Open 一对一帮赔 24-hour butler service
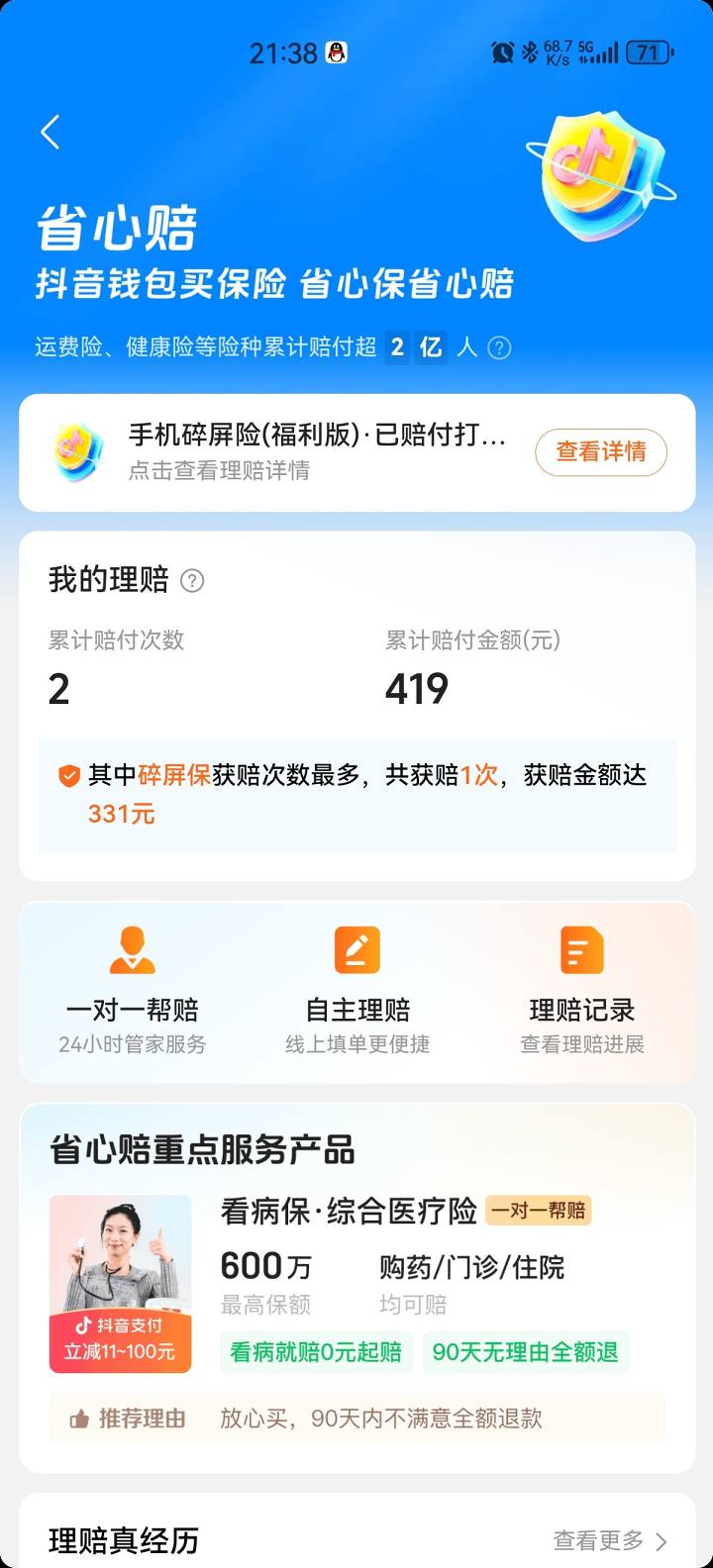 (x=132, y=990)
